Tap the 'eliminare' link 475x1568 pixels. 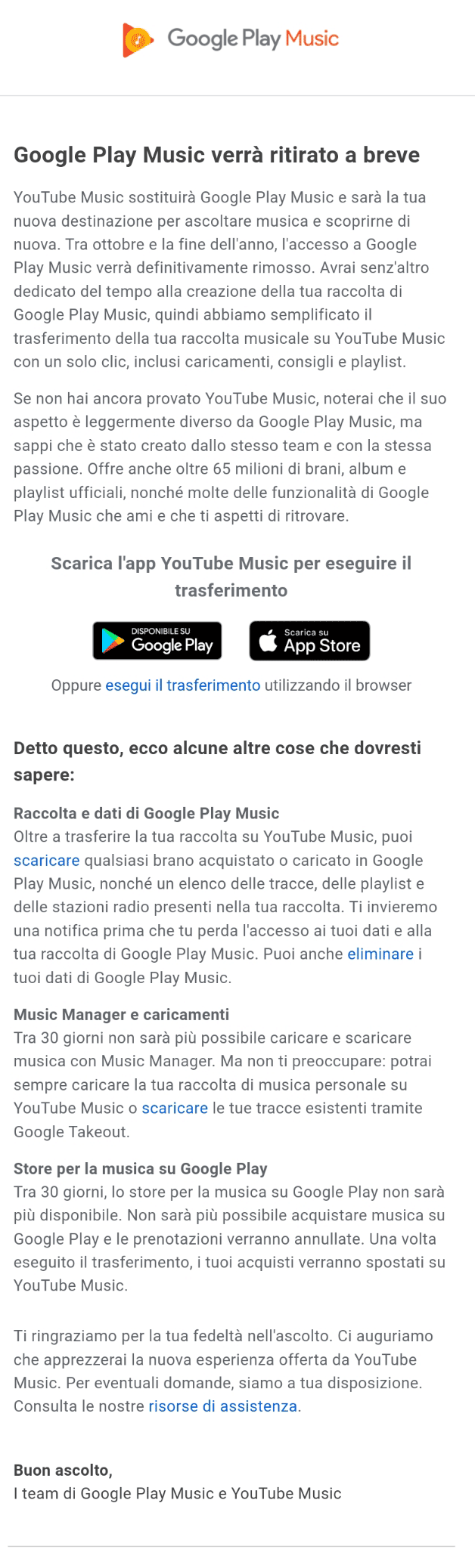pos(380,954)
